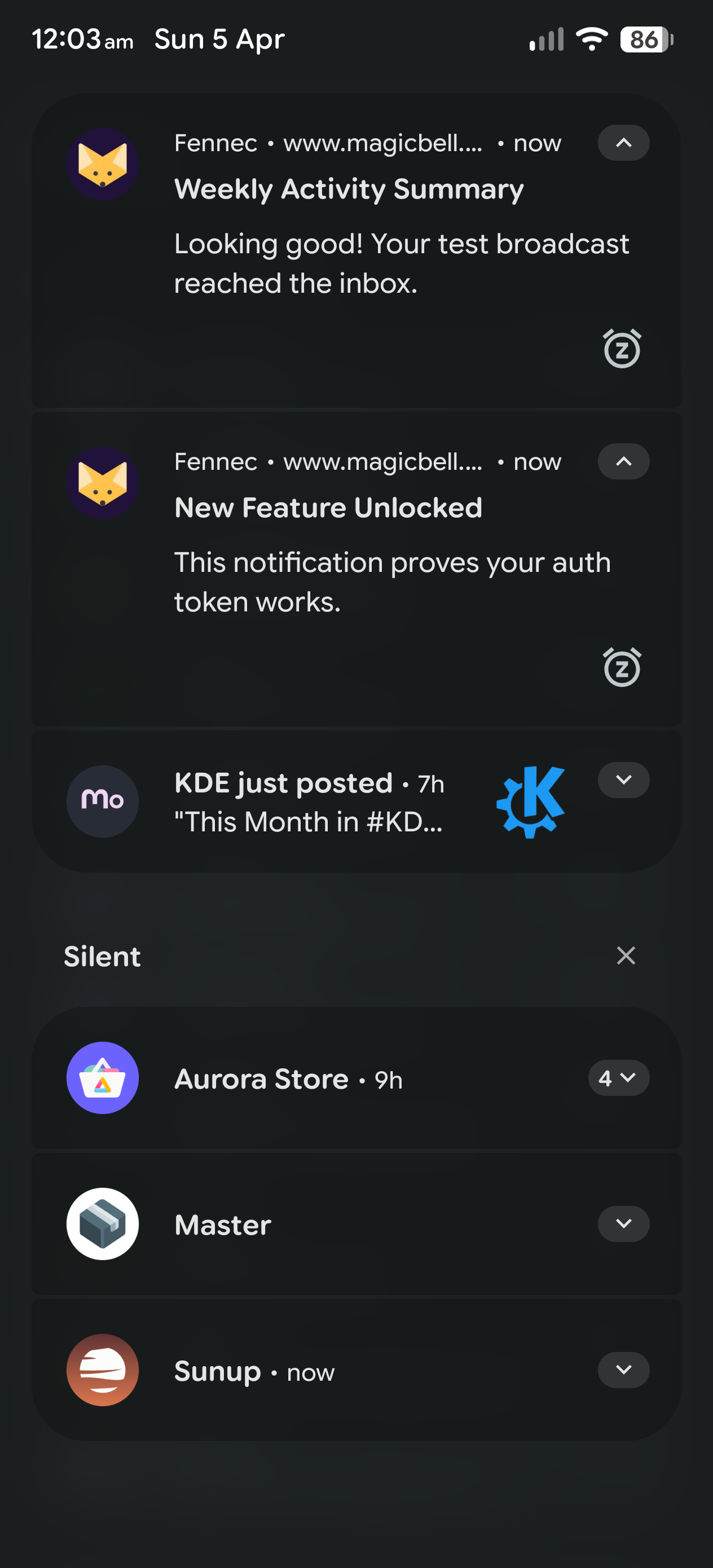Open the Sunup sun icon
713x1568 pixels.
[102, 1369]
